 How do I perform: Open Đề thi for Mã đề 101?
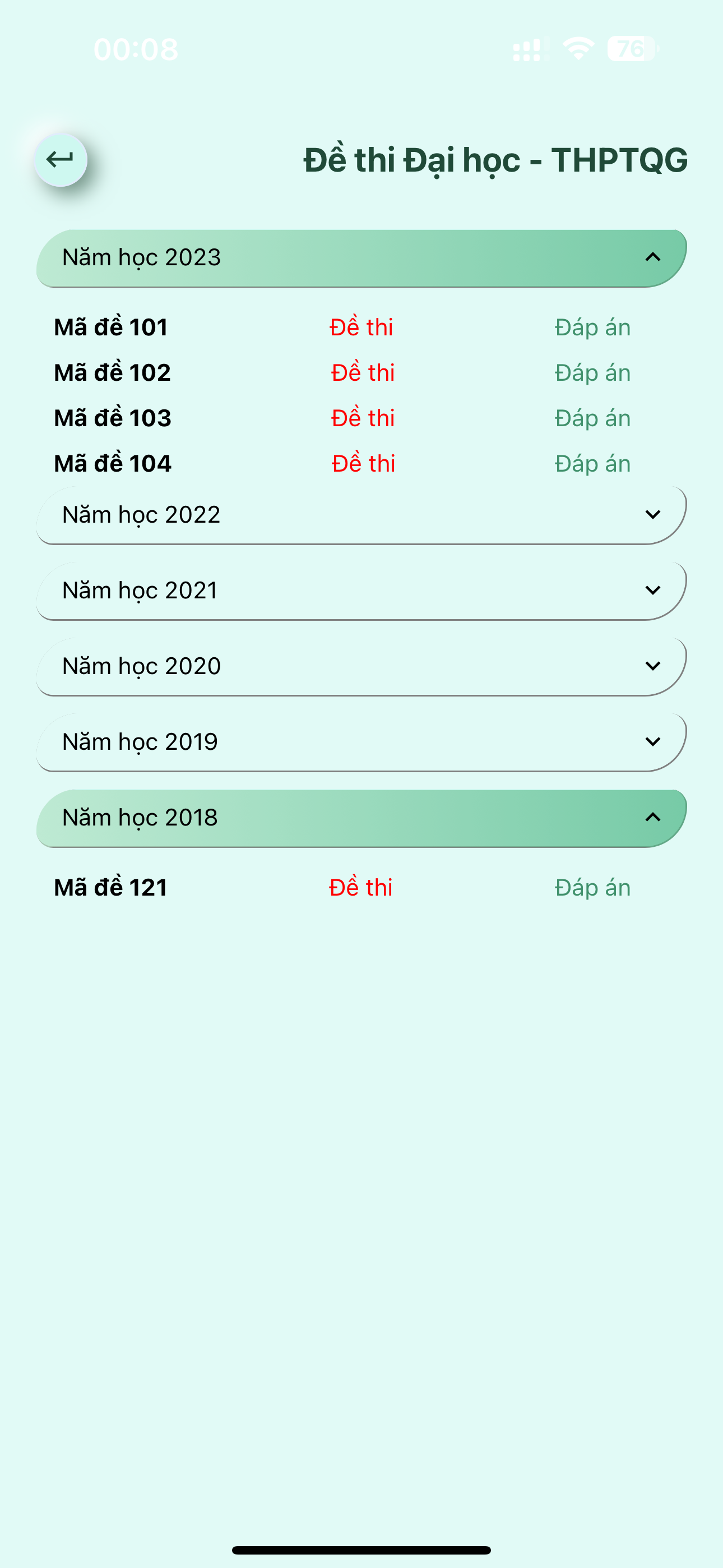(361, 328)
